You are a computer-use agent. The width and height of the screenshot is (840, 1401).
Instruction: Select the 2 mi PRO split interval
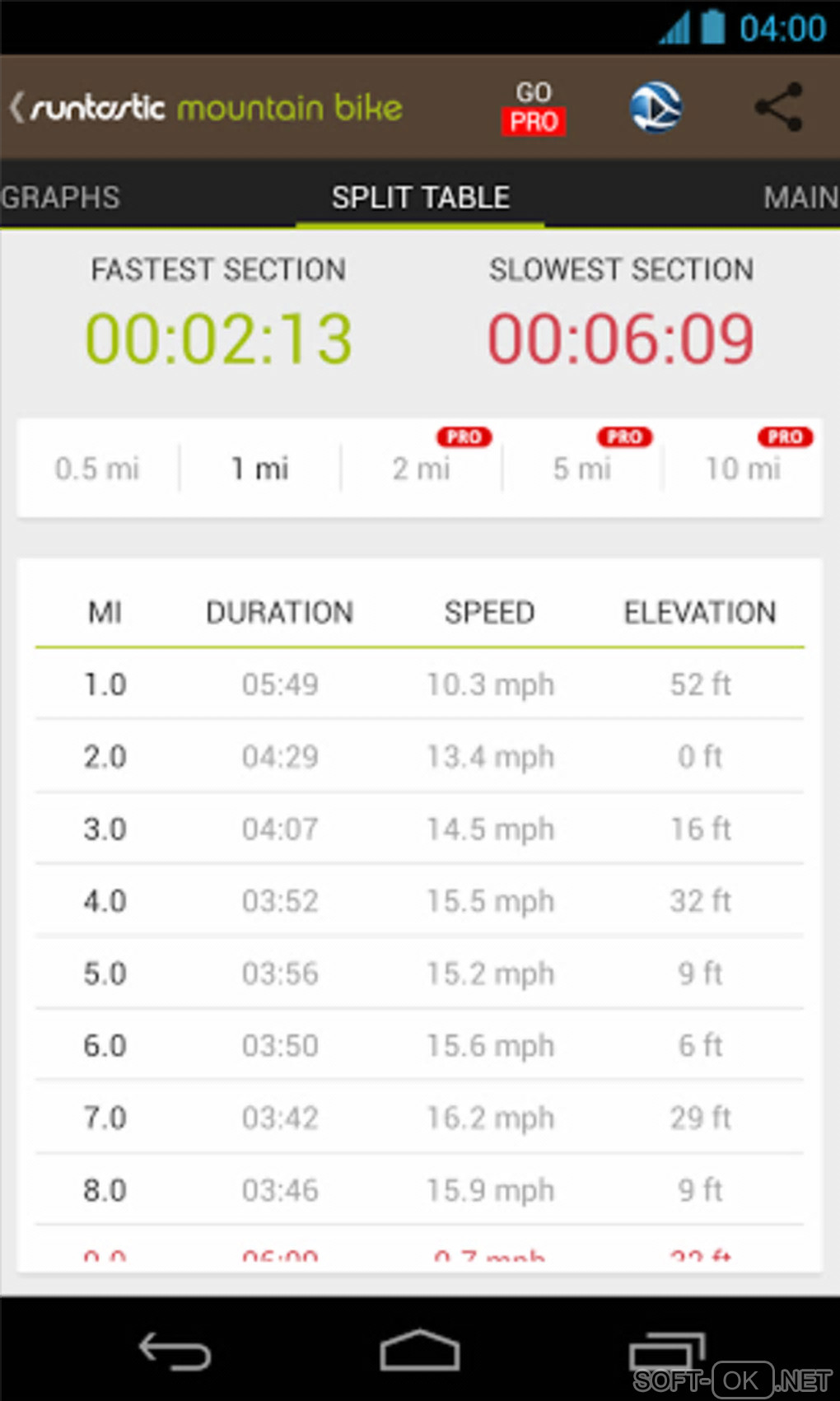(422, 469)
